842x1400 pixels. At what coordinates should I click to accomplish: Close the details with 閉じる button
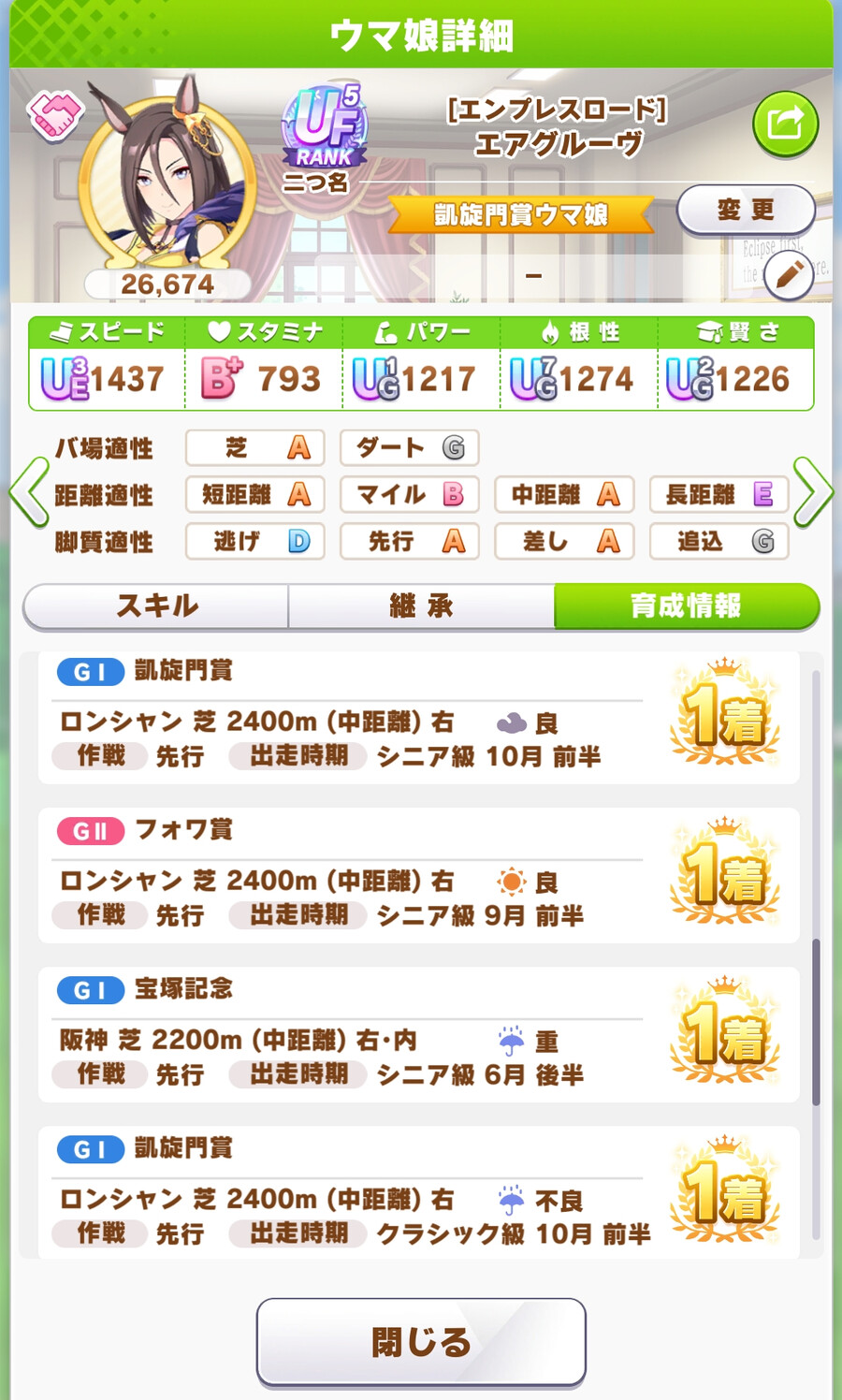point(421,1342)
